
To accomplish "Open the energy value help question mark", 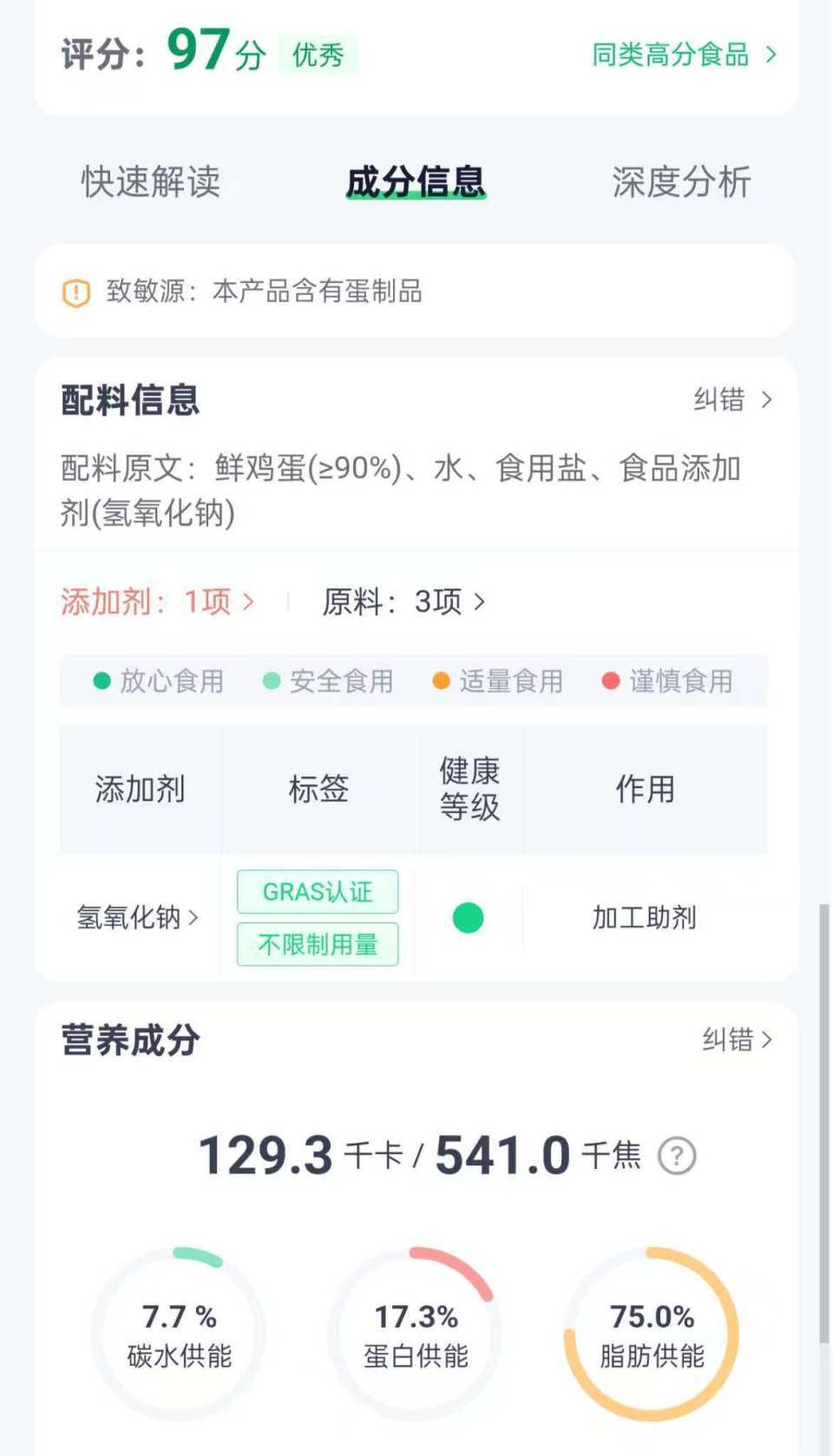I will tap(679, 1155).
